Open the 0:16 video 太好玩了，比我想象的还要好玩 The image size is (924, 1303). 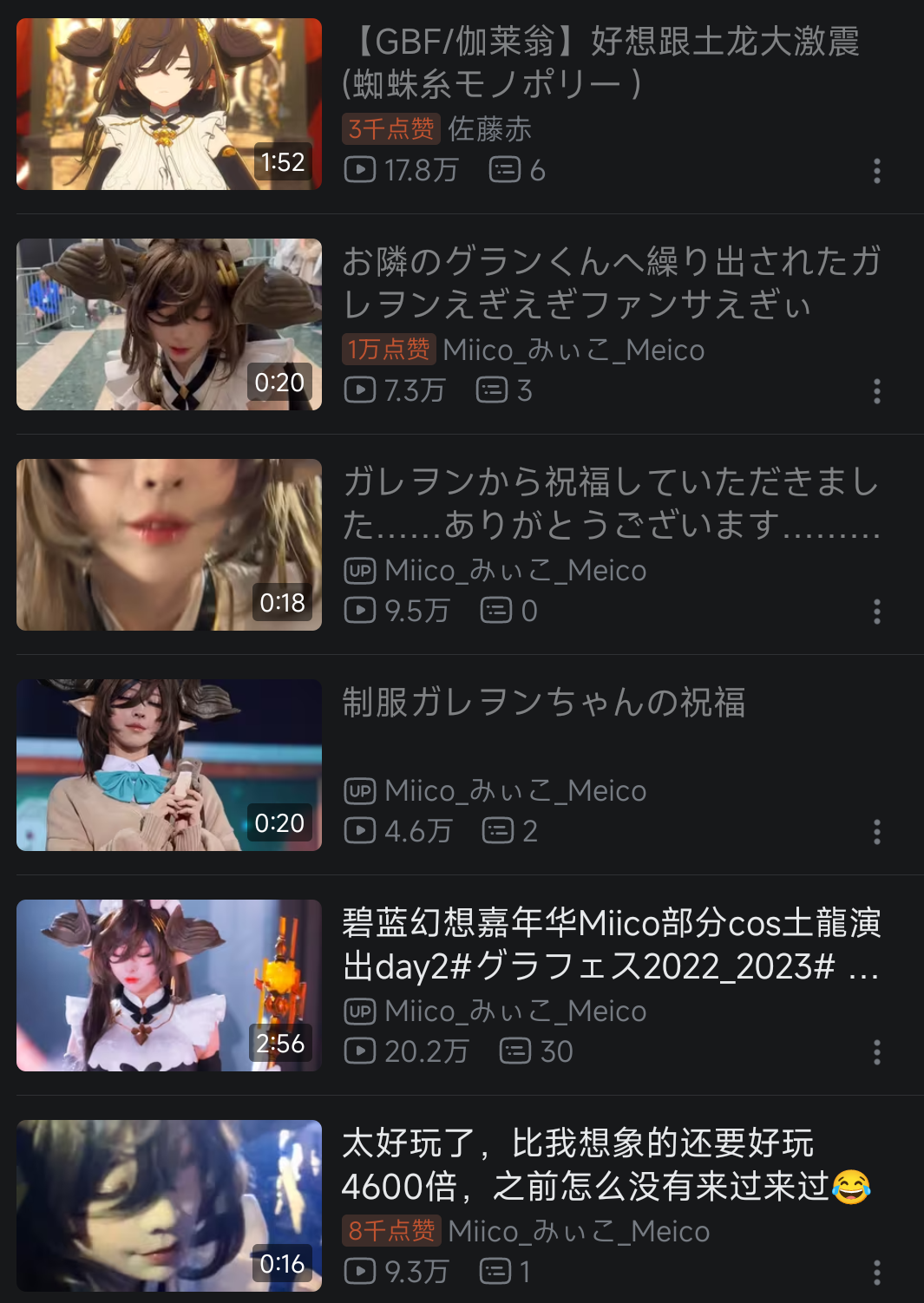[x=169, y=1206]
